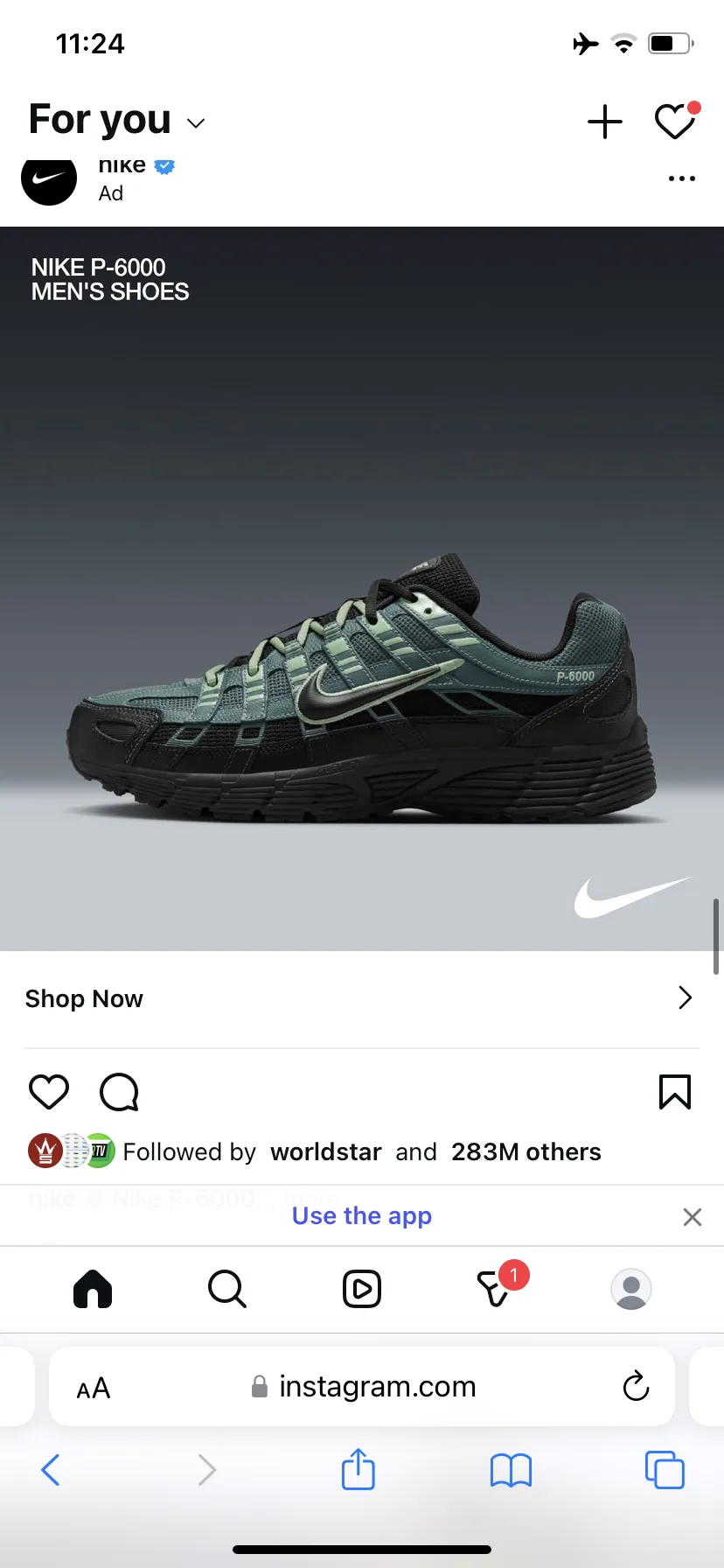Create a new post with plus icon

pos(604,122)
